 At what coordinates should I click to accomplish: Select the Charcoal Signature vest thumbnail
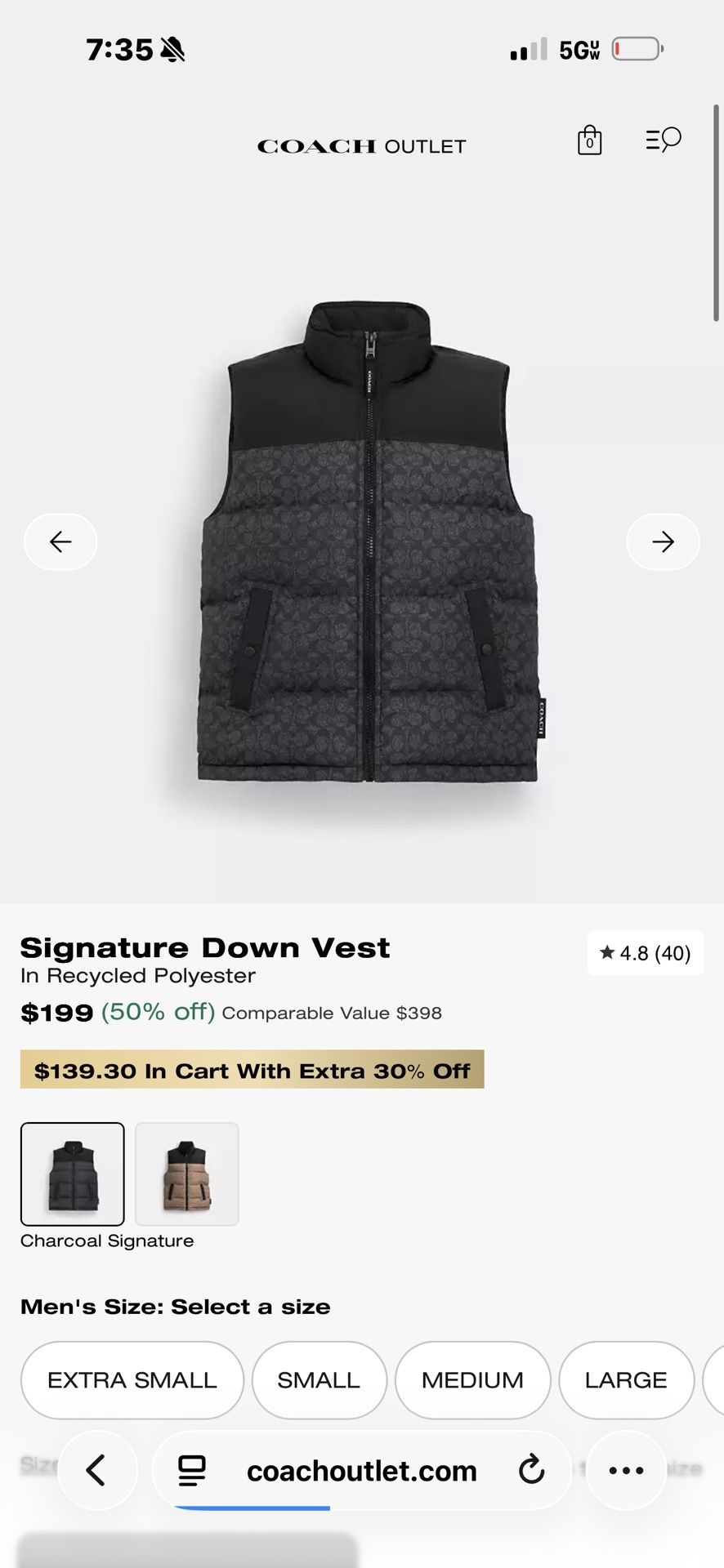(72, 1174)
